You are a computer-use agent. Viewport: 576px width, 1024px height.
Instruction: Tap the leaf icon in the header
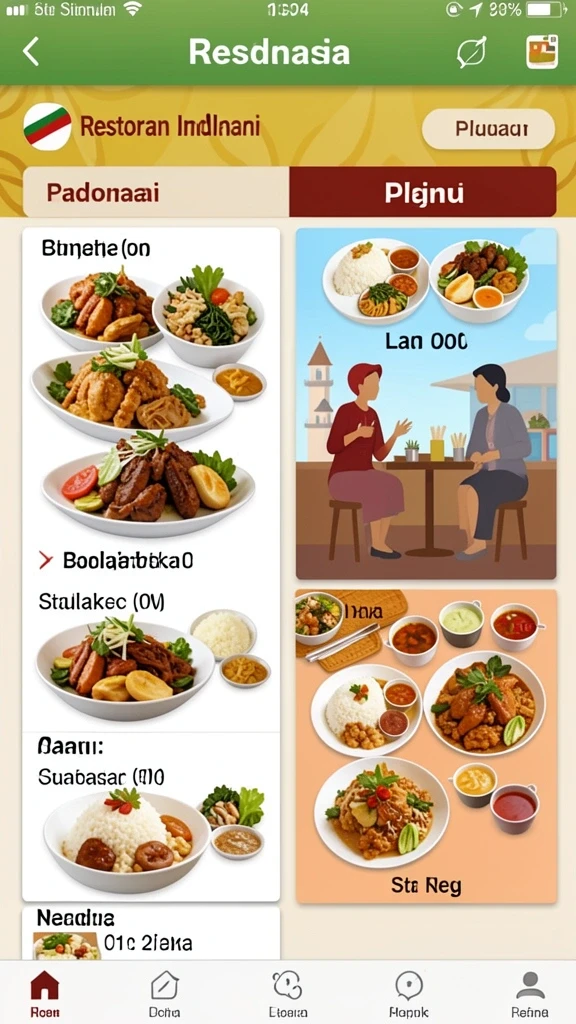[471, 52]
